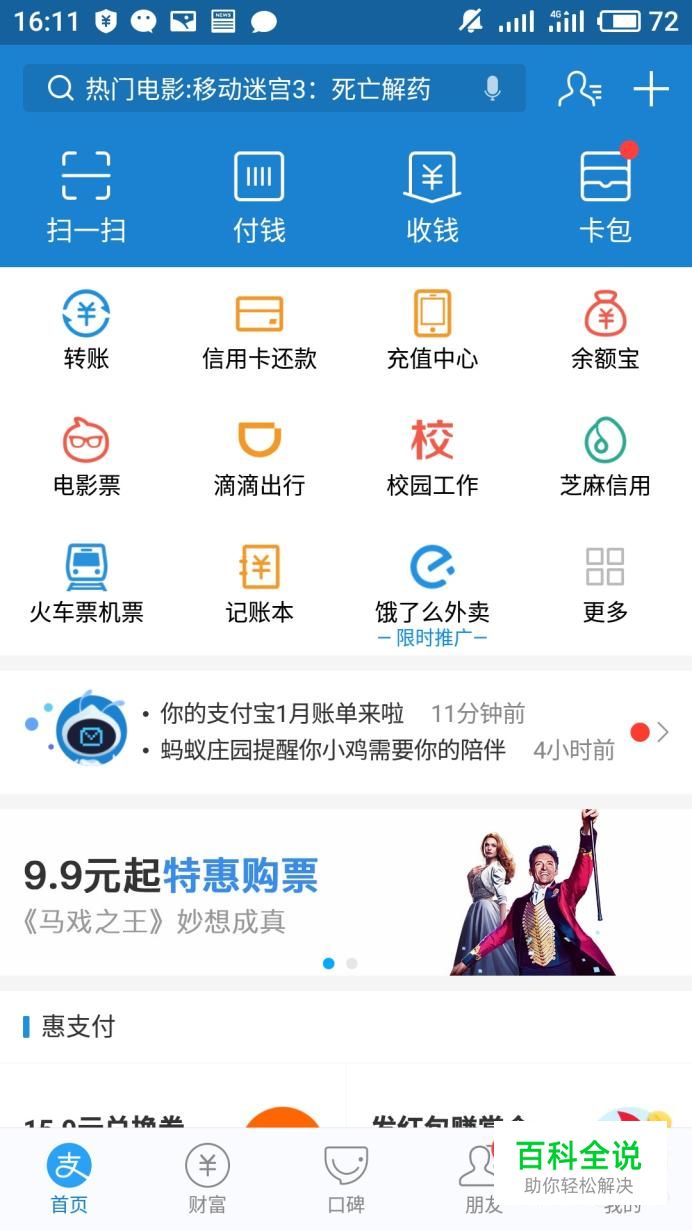Open the plus menu in the header
692x1230 pixels.
651,89
